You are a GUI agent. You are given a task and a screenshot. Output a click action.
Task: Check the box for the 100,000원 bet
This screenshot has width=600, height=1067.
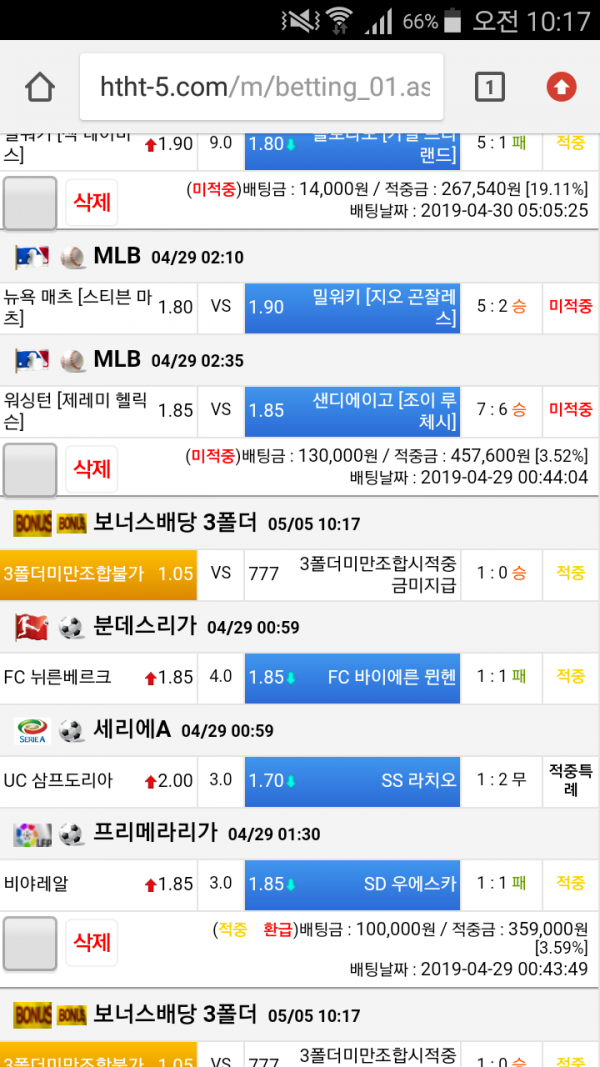pyautogui.click(x=30, y=943)
